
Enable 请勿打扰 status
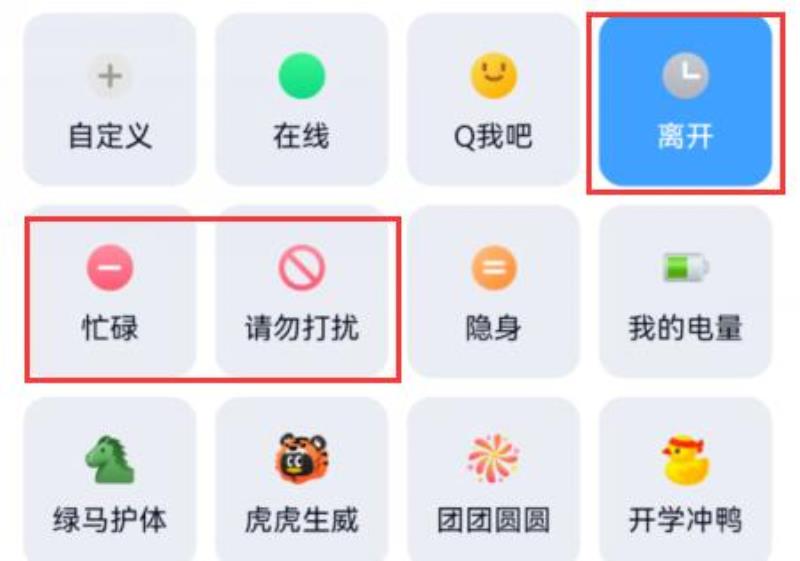[x=301, y=292]
